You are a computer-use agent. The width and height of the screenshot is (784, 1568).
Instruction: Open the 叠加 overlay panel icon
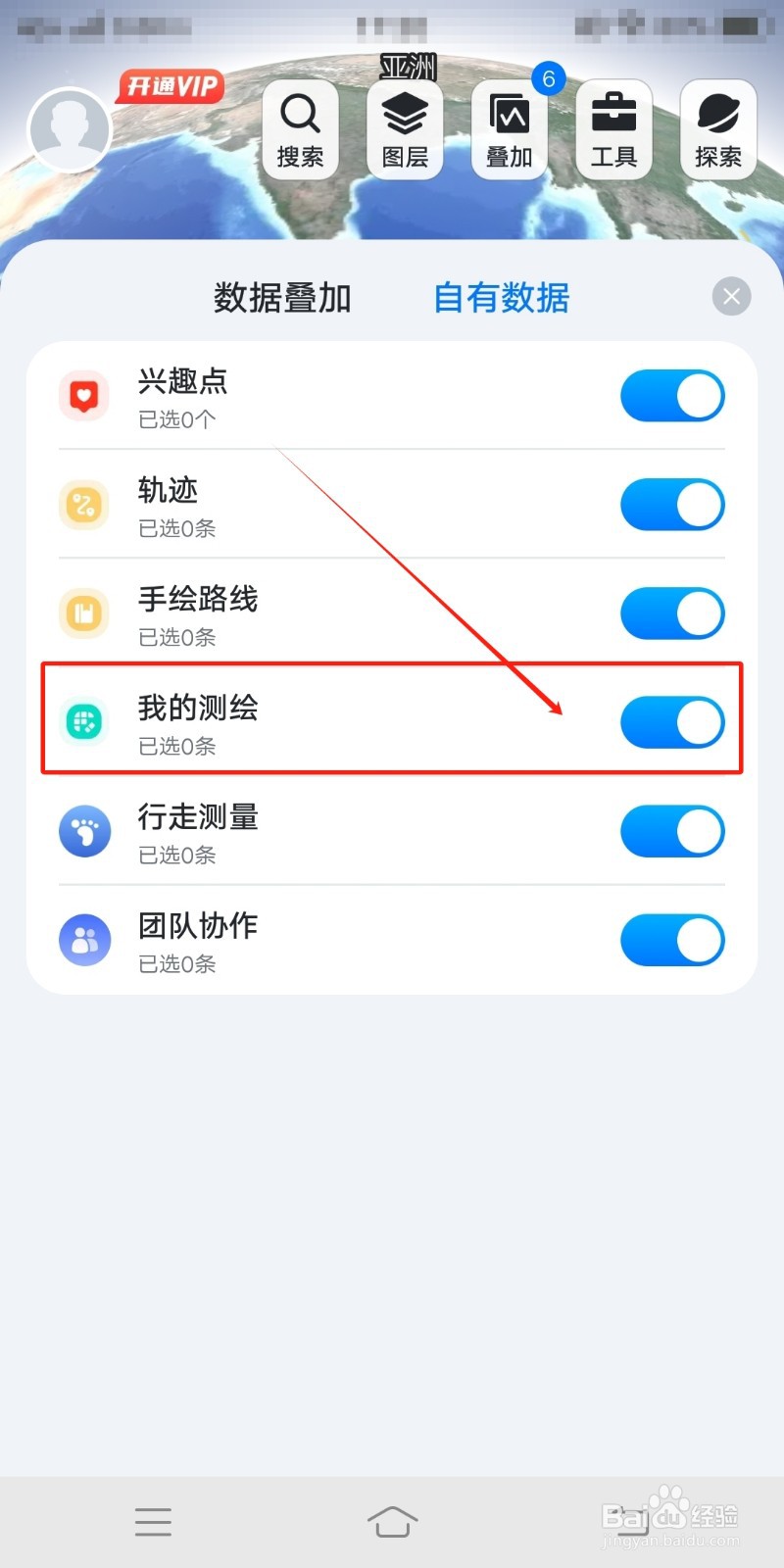click(510, 128)
